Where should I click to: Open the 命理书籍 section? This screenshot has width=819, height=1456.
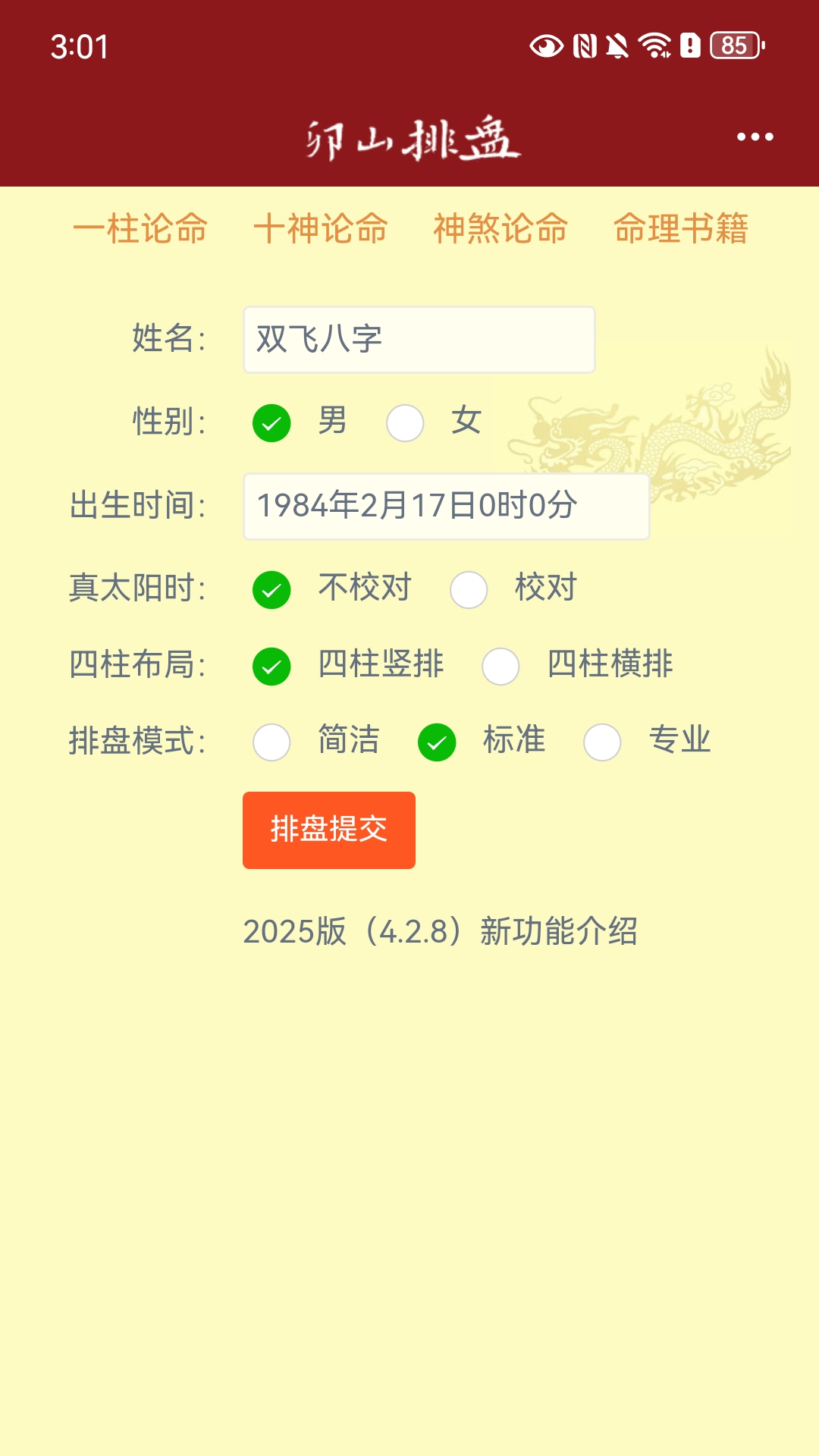[x=682, y=230]
